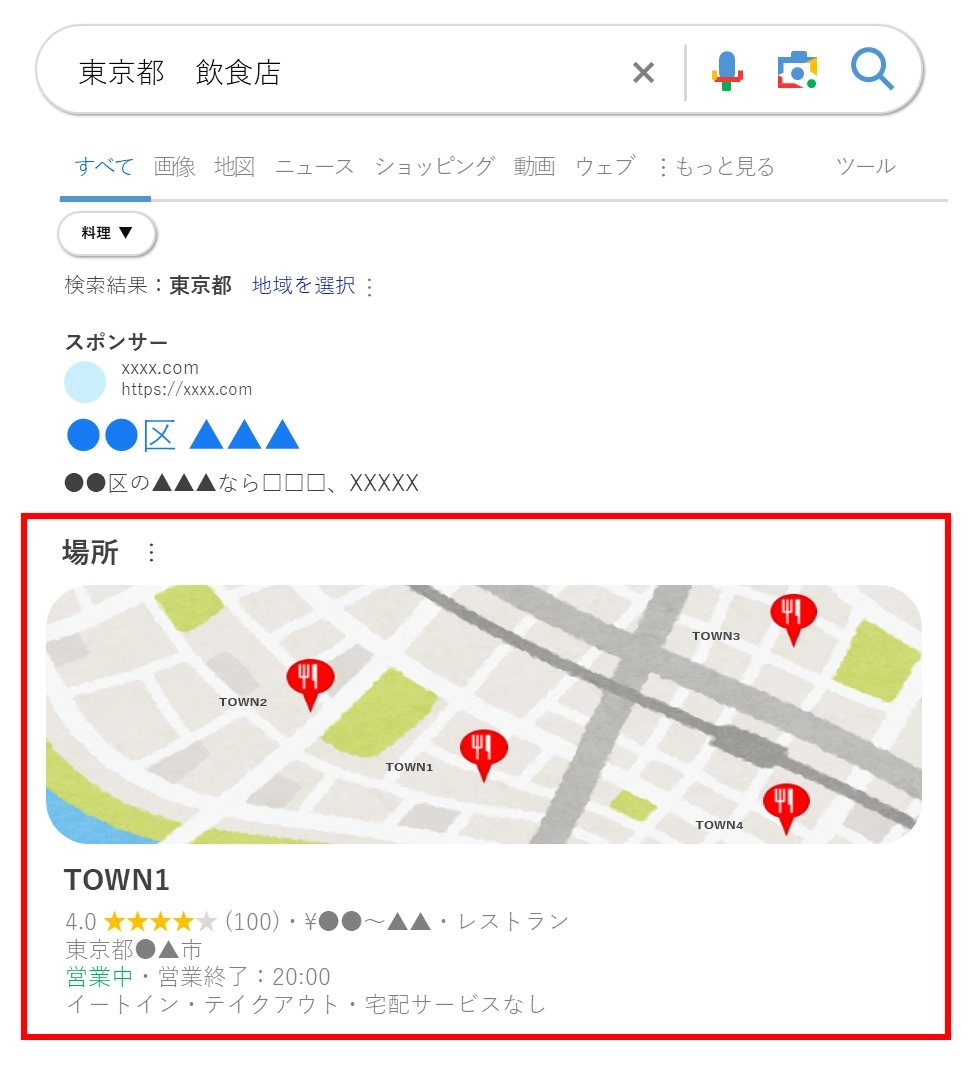Click the magnifying glass to search
Viewport: 979px width, 1074px height.
coord(871,68)
